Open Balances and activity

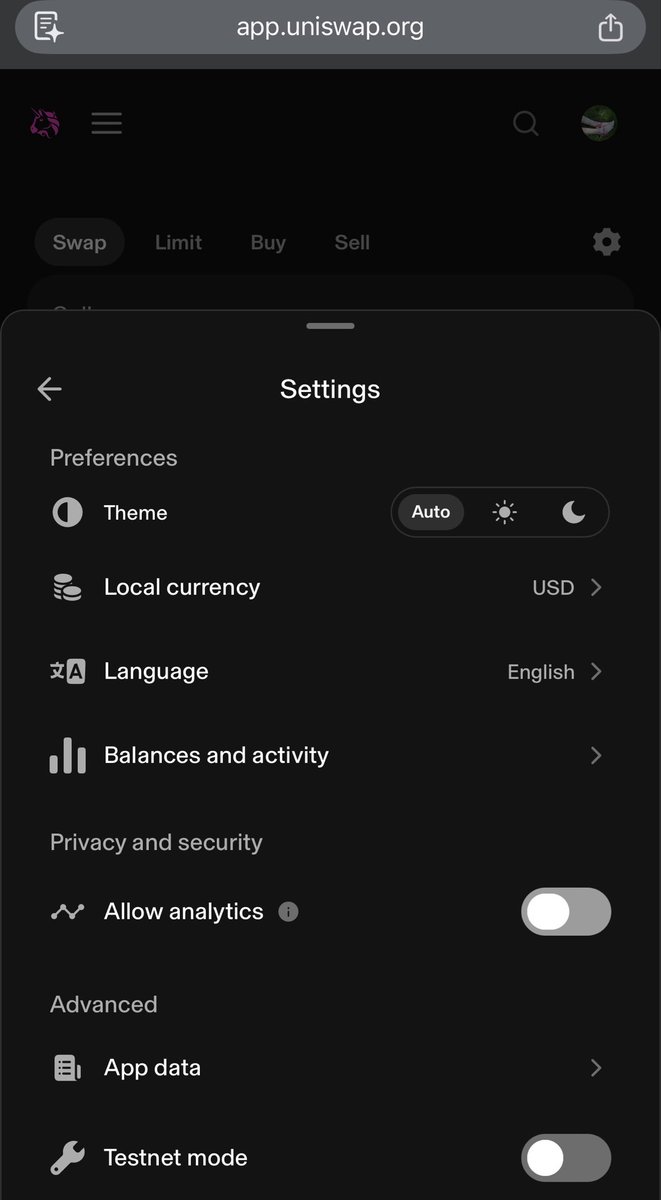(x=330, y=756)
